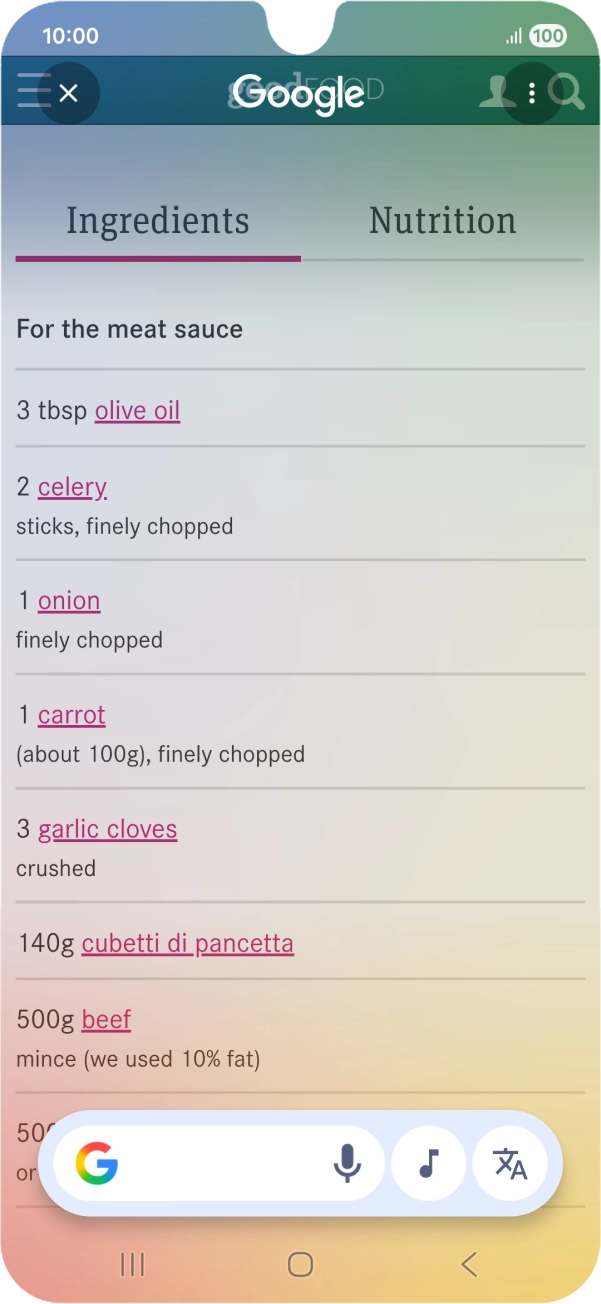Open the olive oil link

137,411
